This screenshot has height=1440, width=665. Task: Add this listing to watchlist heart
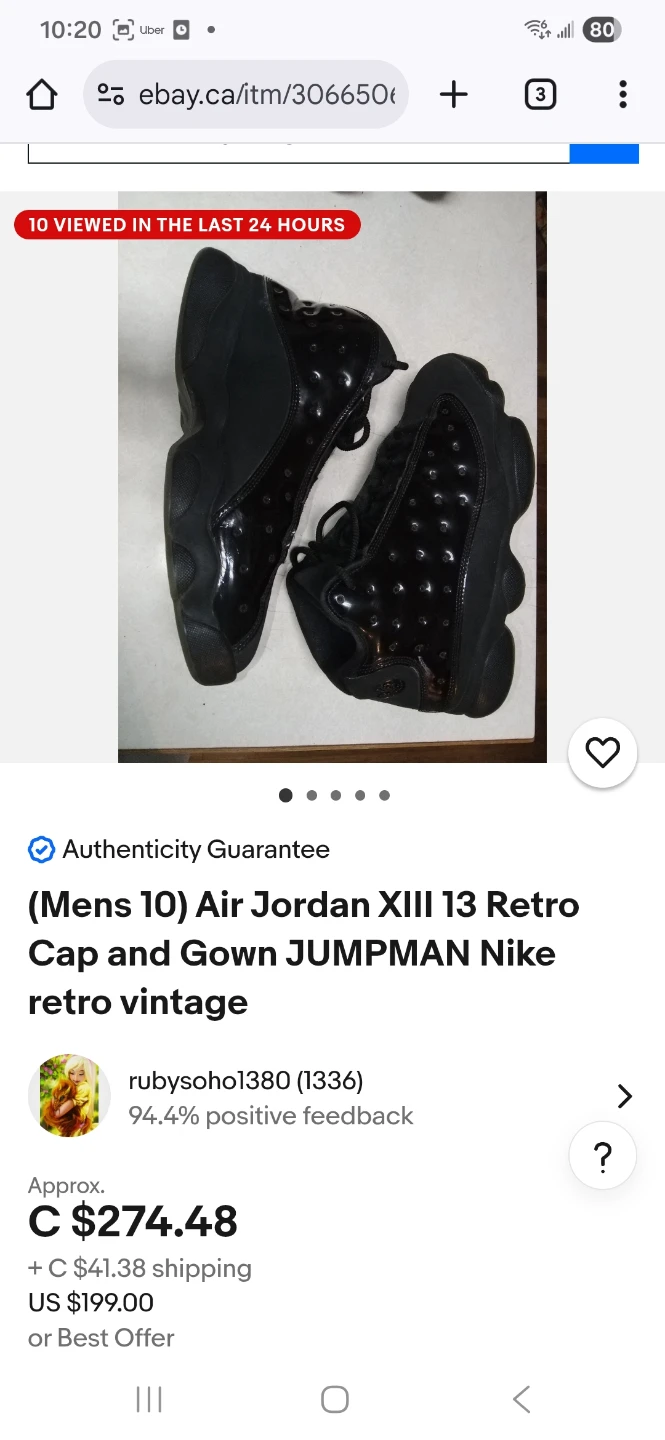coord(602,753)
